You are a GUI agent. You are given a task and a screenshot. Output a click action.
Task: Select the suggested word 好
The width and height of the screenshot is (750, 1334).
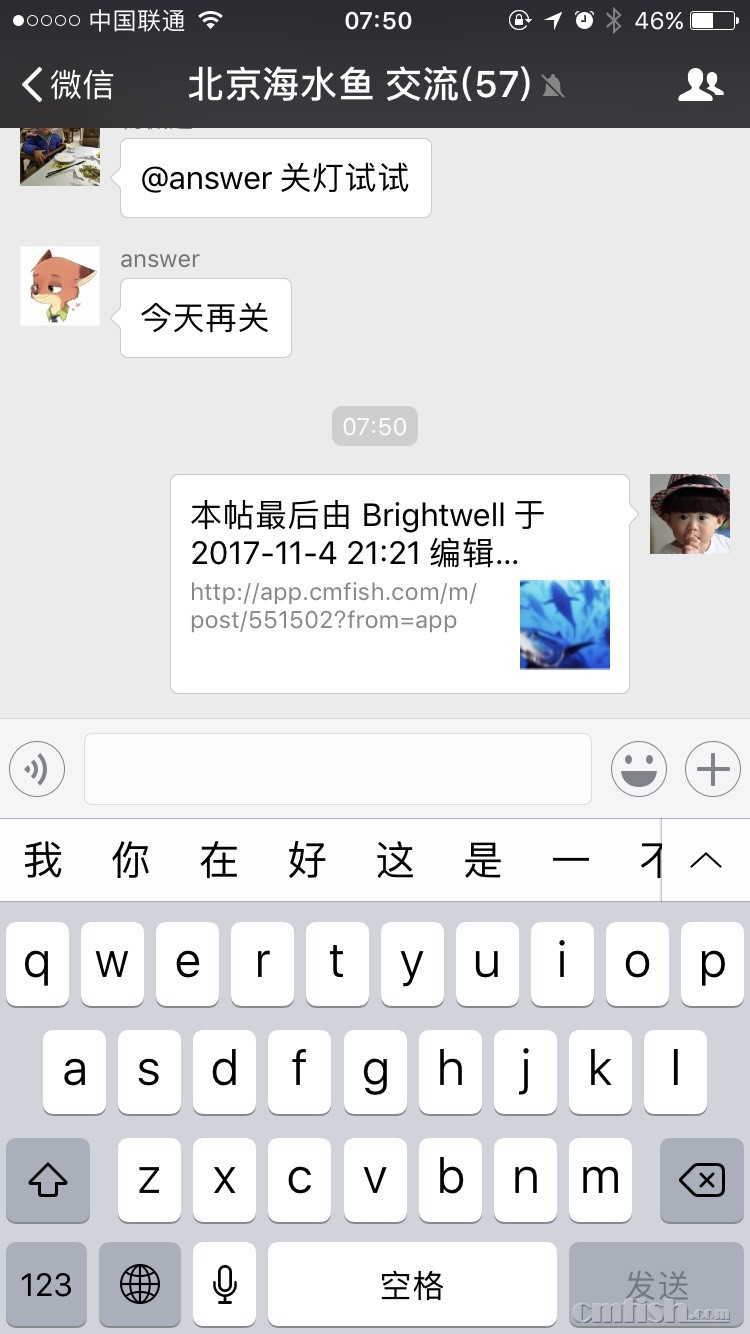[x=307, y=860]
